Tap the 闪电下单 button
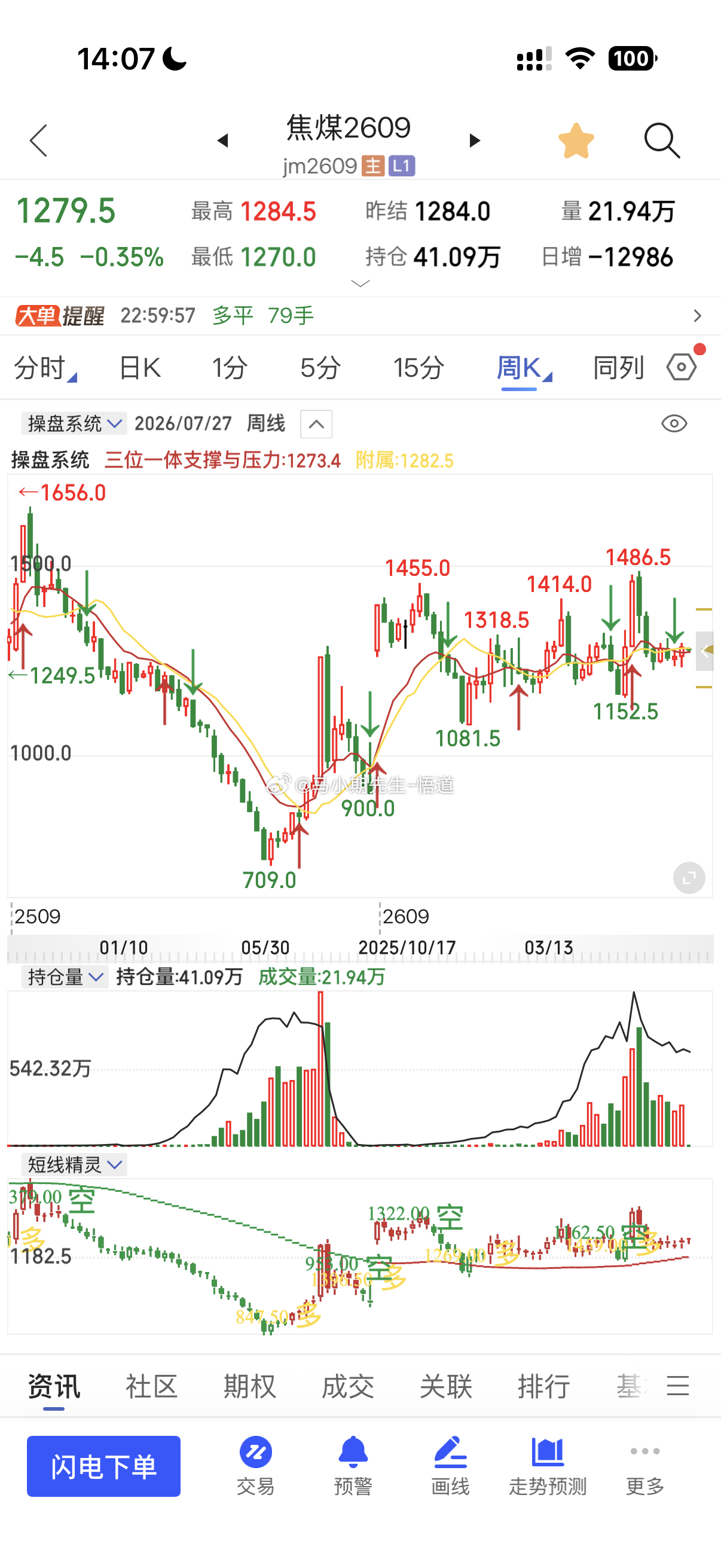The height and width of the screenshot is (1568, 721). tap(103, 1466)
